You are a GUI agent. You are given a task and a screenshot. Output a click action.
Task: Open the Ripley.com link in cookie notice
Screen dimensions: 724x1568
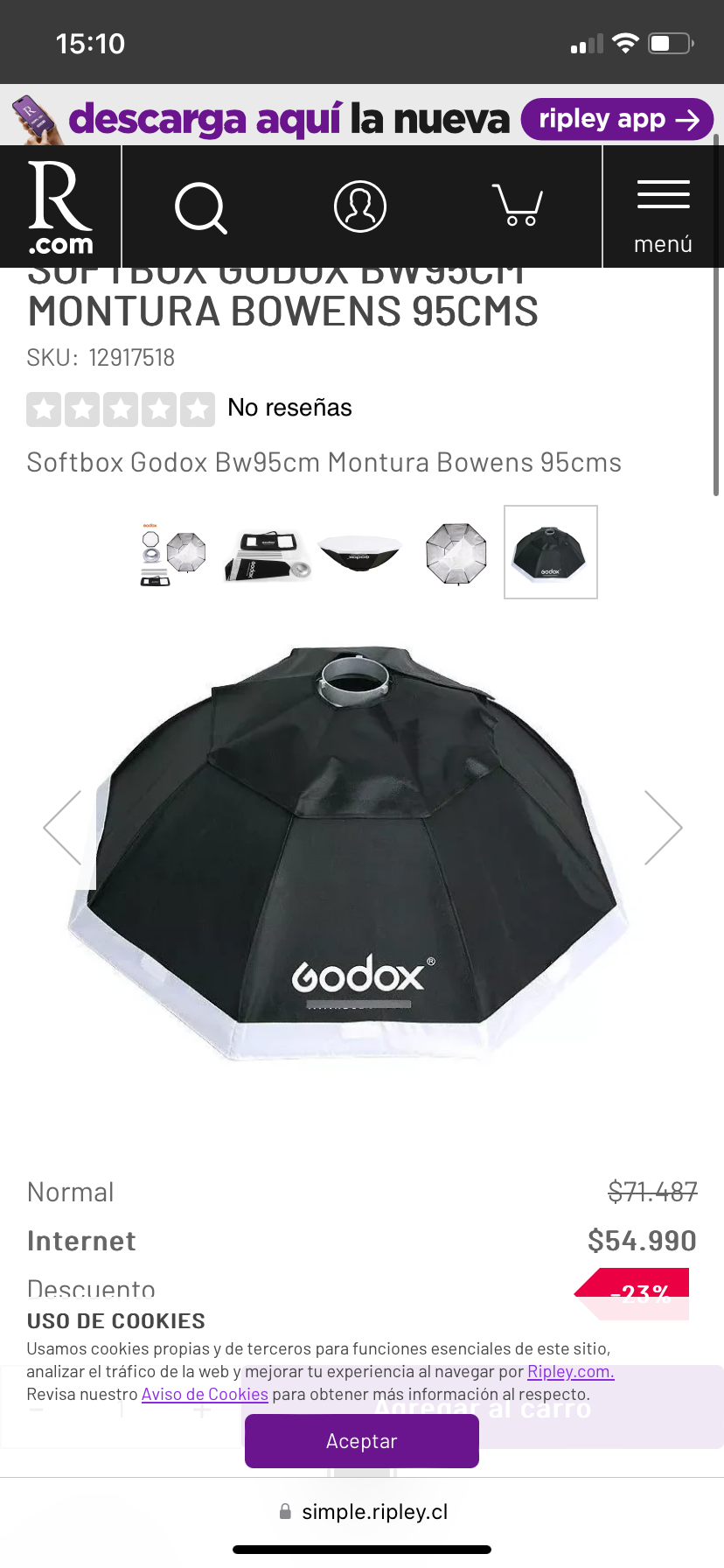click(x=570, y=1372)
